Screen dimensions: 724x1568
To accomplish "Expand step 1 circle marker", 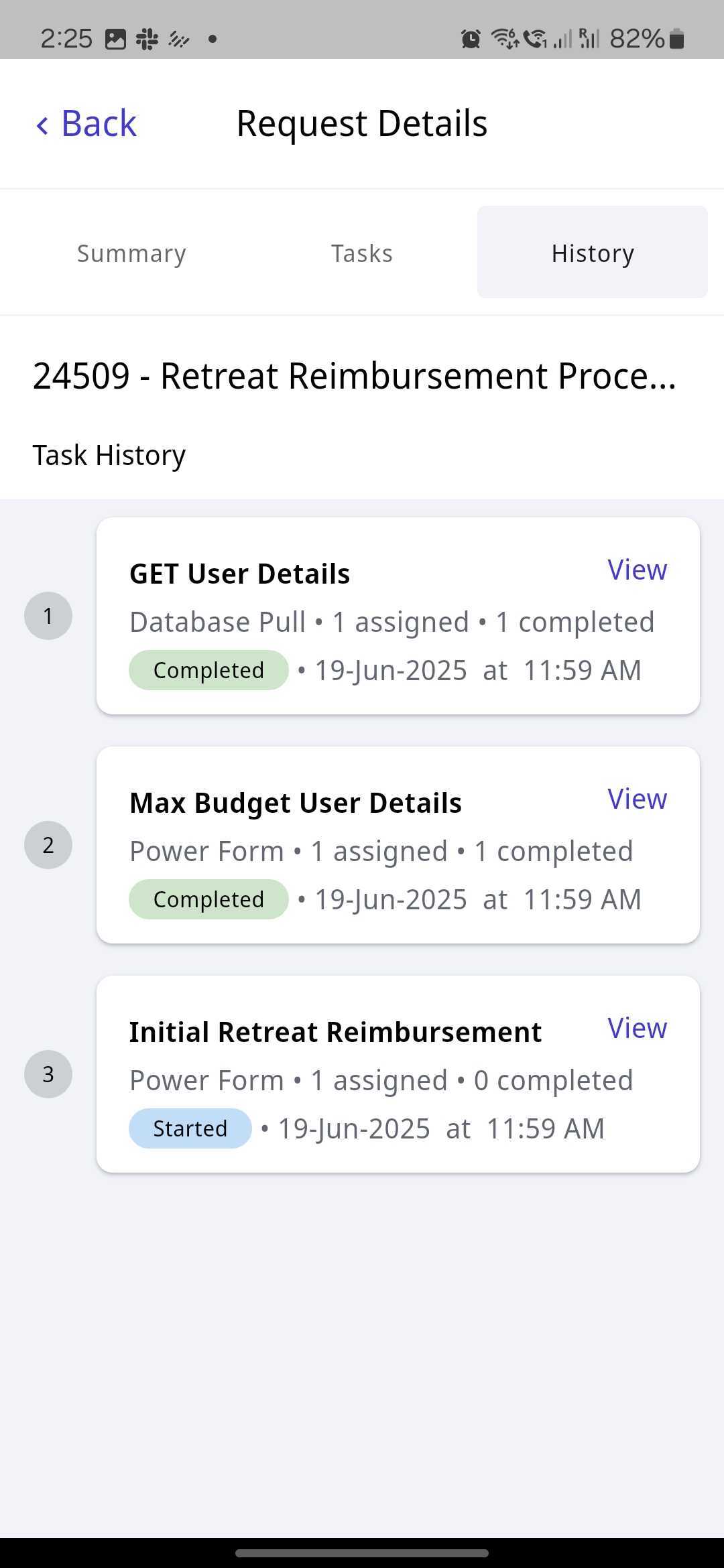I will coord(48,615).
